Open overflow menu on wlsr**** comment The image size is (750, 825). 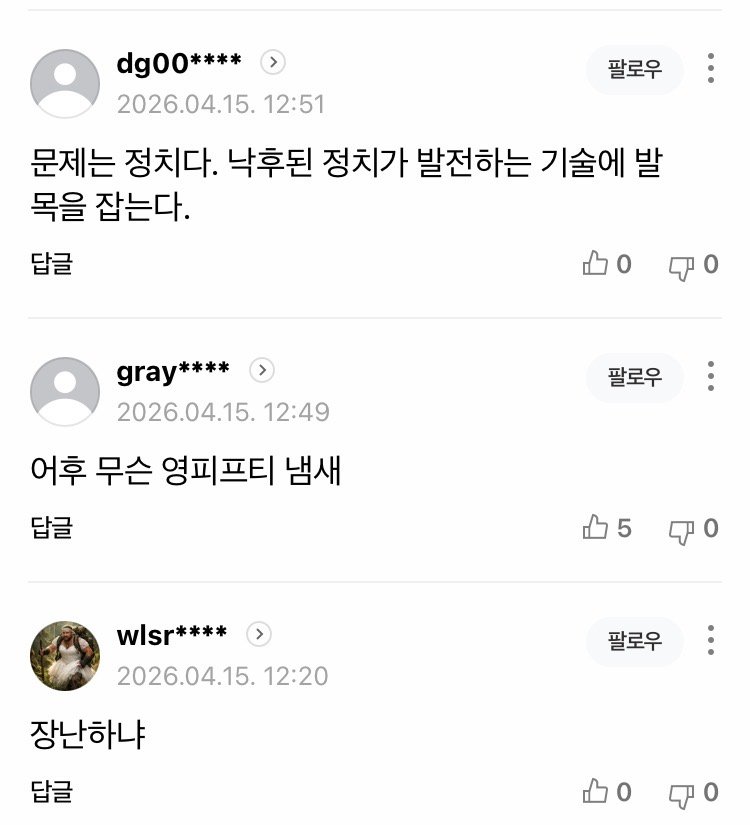pyautogui.click(x=710, y=641)
